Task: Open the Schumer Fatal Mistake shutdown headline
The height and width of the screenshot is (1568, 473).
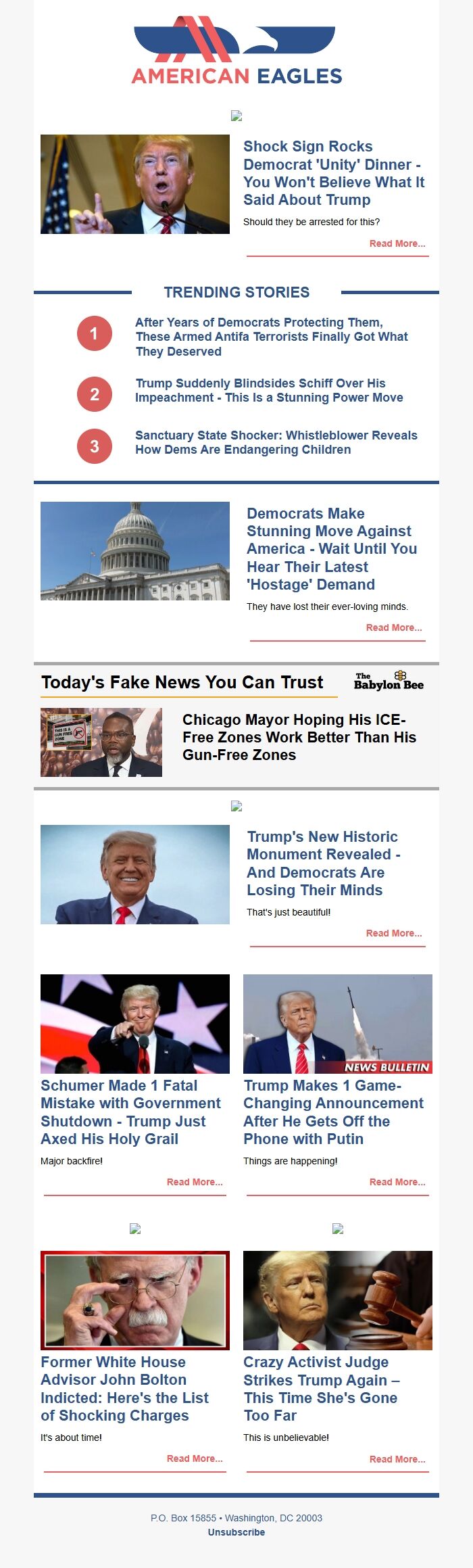Action: click(x=130, y=1112)
